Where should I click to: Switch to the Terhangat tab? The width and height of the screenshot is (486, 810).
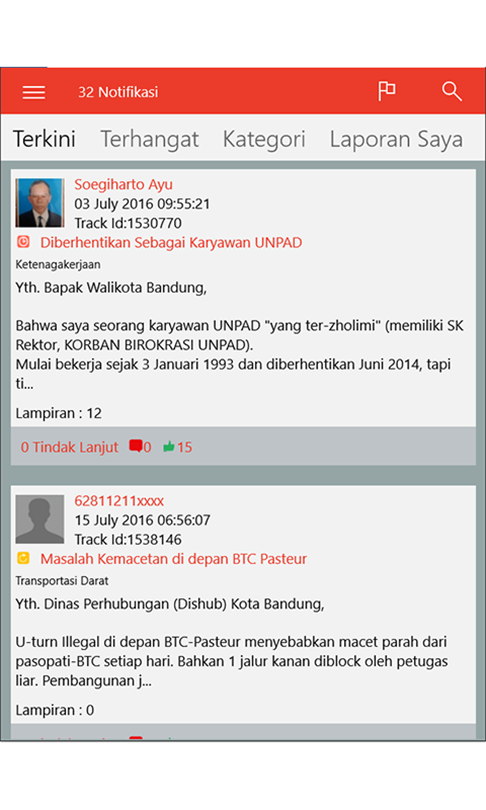[149, 139]
